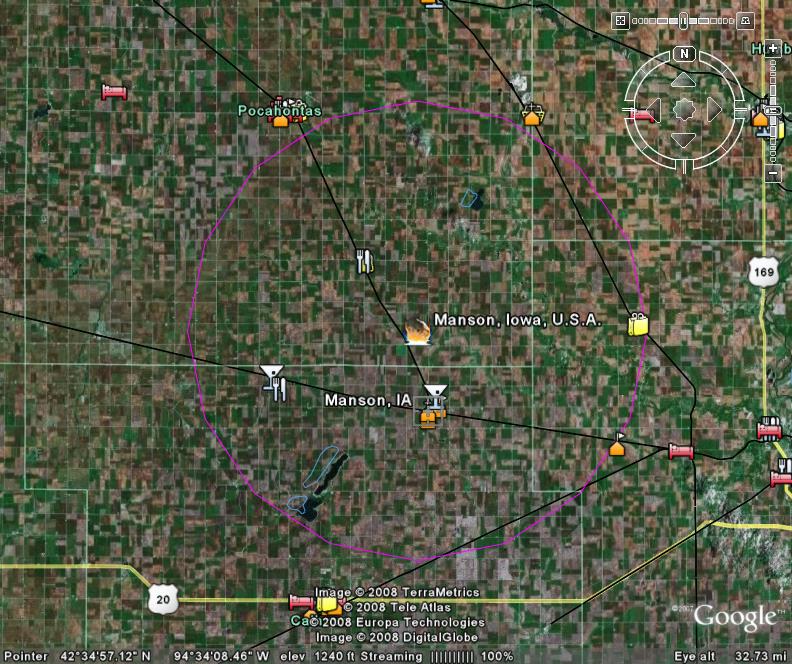
Task: Open the yellow shopping bag placemark
Action: [x=639, y=324]
